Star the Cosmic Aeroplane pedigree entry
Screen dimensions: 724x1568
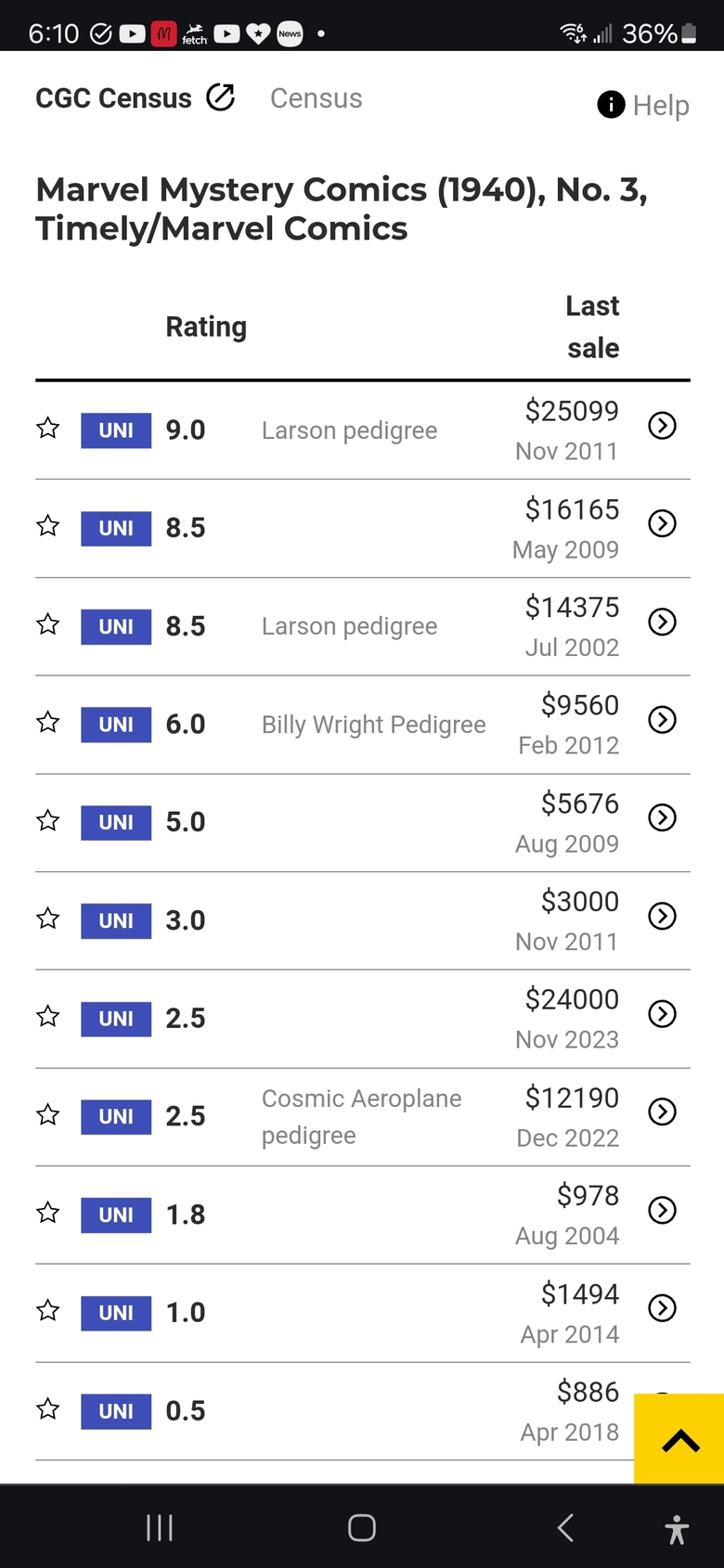click(x=47, y=1115)
